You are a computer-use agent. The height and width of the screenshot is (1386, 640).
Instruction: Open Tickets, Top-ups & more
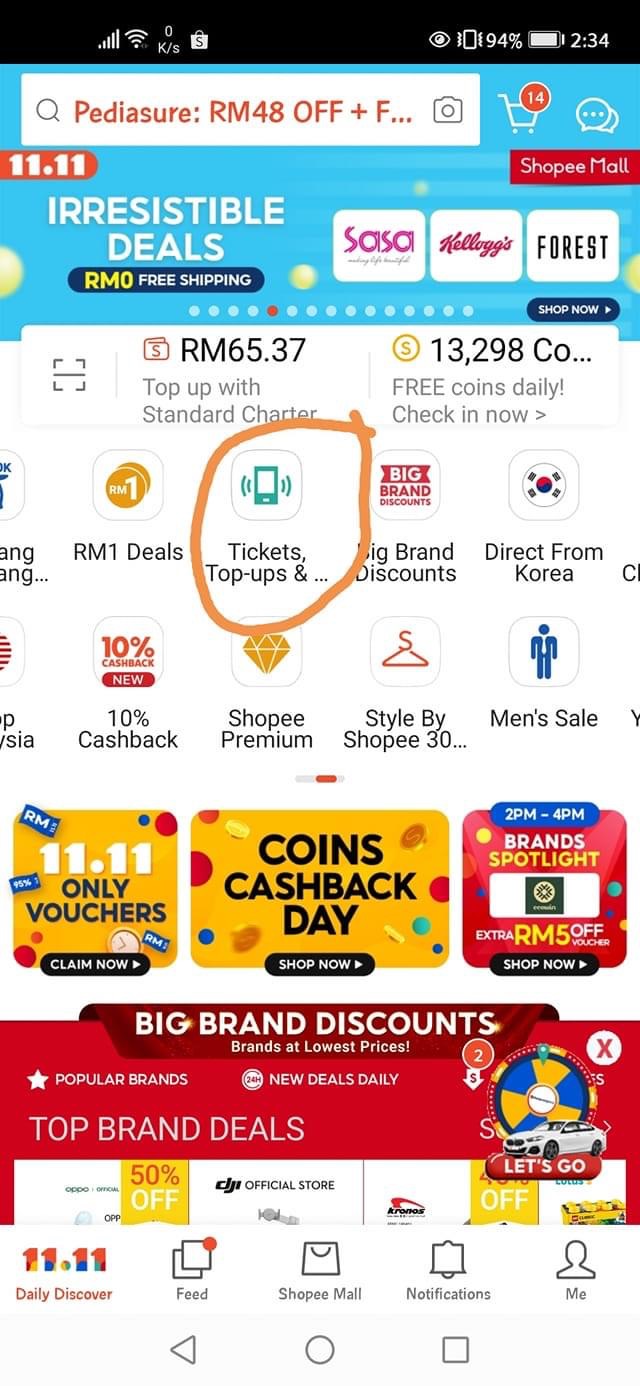pyautogui.click(x=266, y=485)
